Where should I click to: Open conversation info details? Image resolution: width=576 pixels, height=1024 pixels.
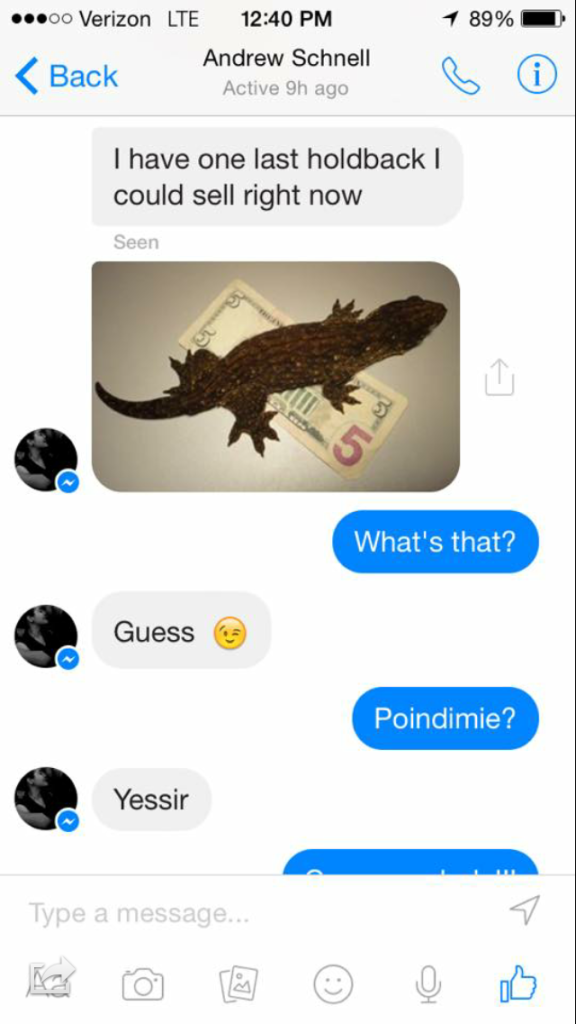coord(537,75)
